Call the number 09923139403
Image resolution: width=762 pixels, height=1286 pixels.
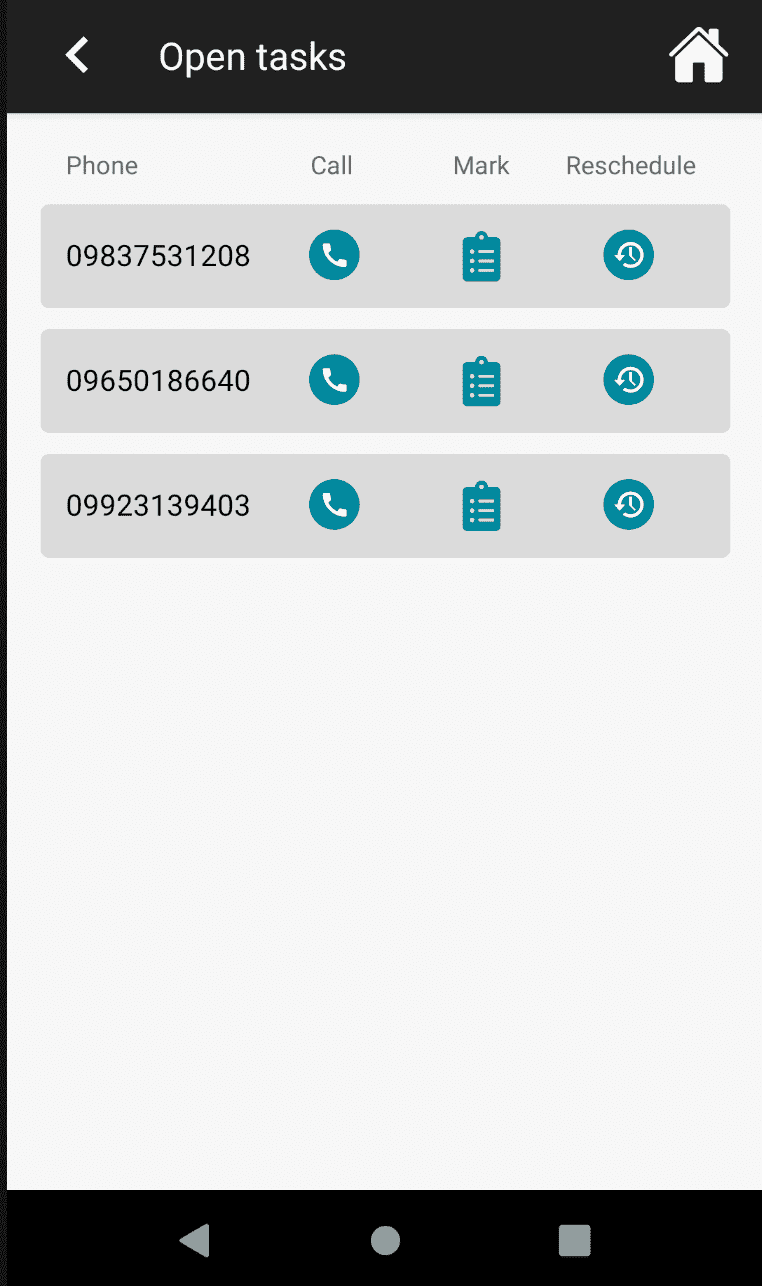pos(334,505)
